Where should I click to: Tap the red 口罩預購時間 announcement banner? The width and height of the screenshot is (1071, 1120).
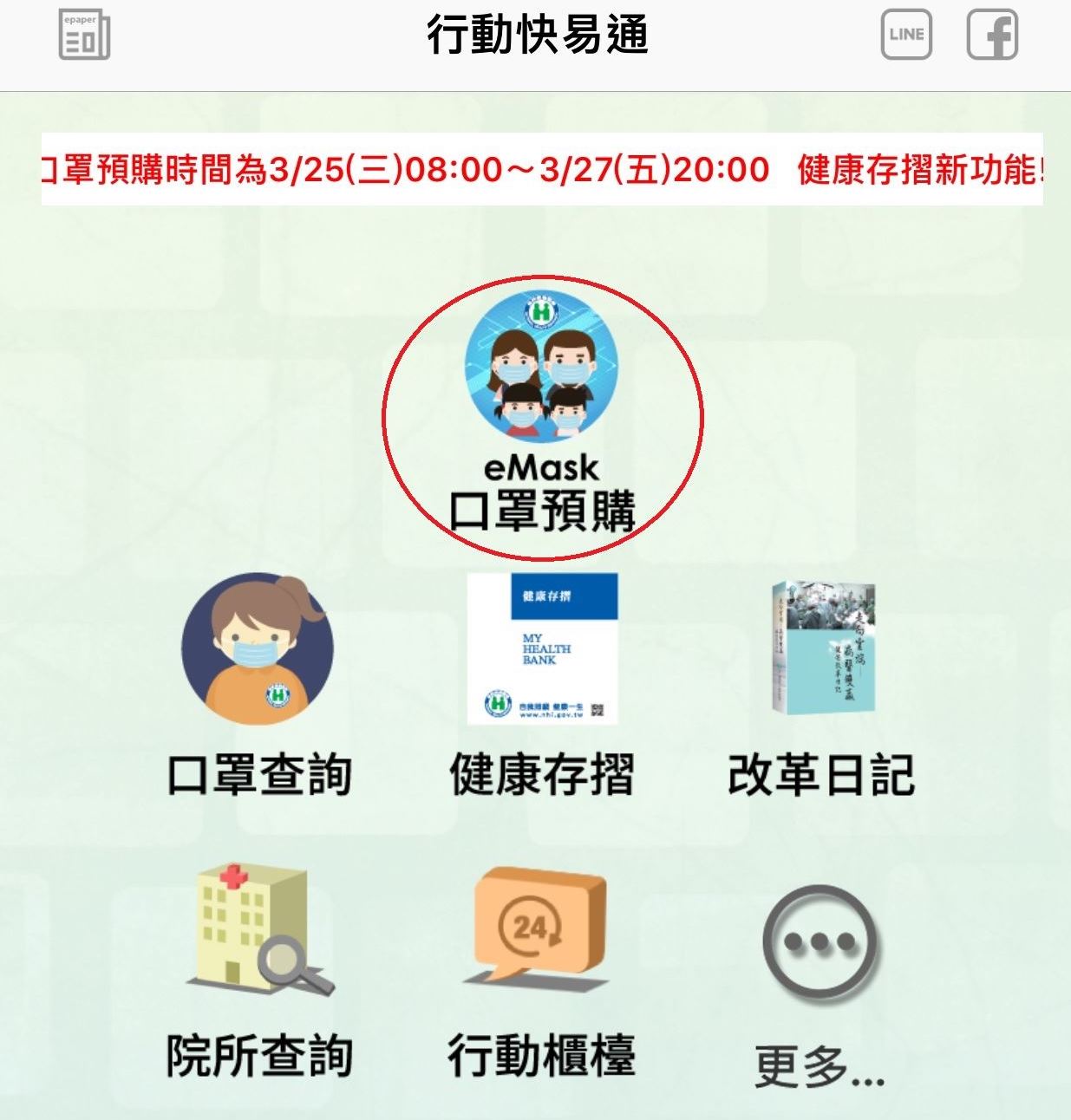tap(542, 169)
